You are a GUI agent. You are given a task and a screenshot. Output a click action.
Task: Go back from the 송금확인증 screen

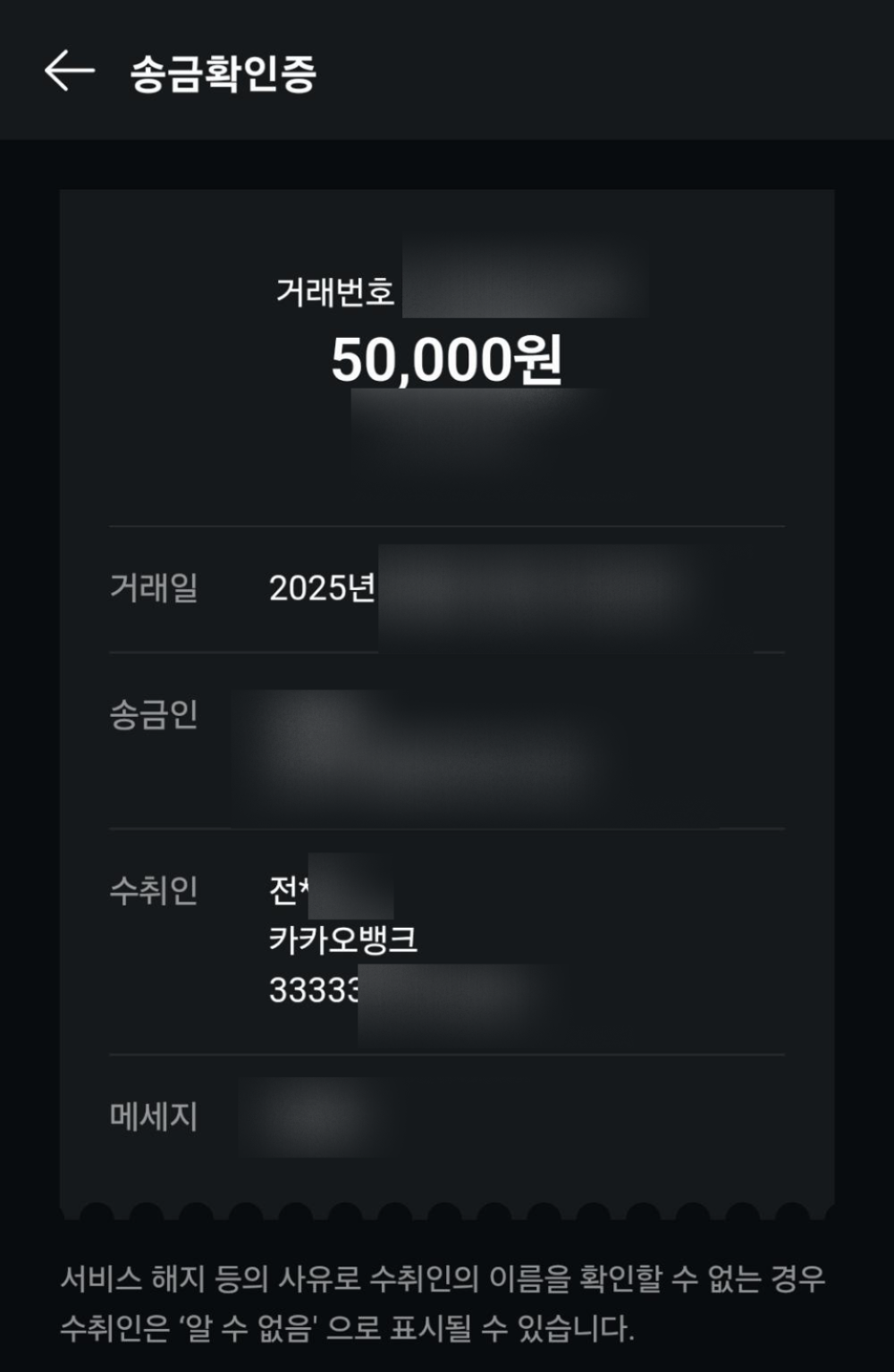coord(69,71)
